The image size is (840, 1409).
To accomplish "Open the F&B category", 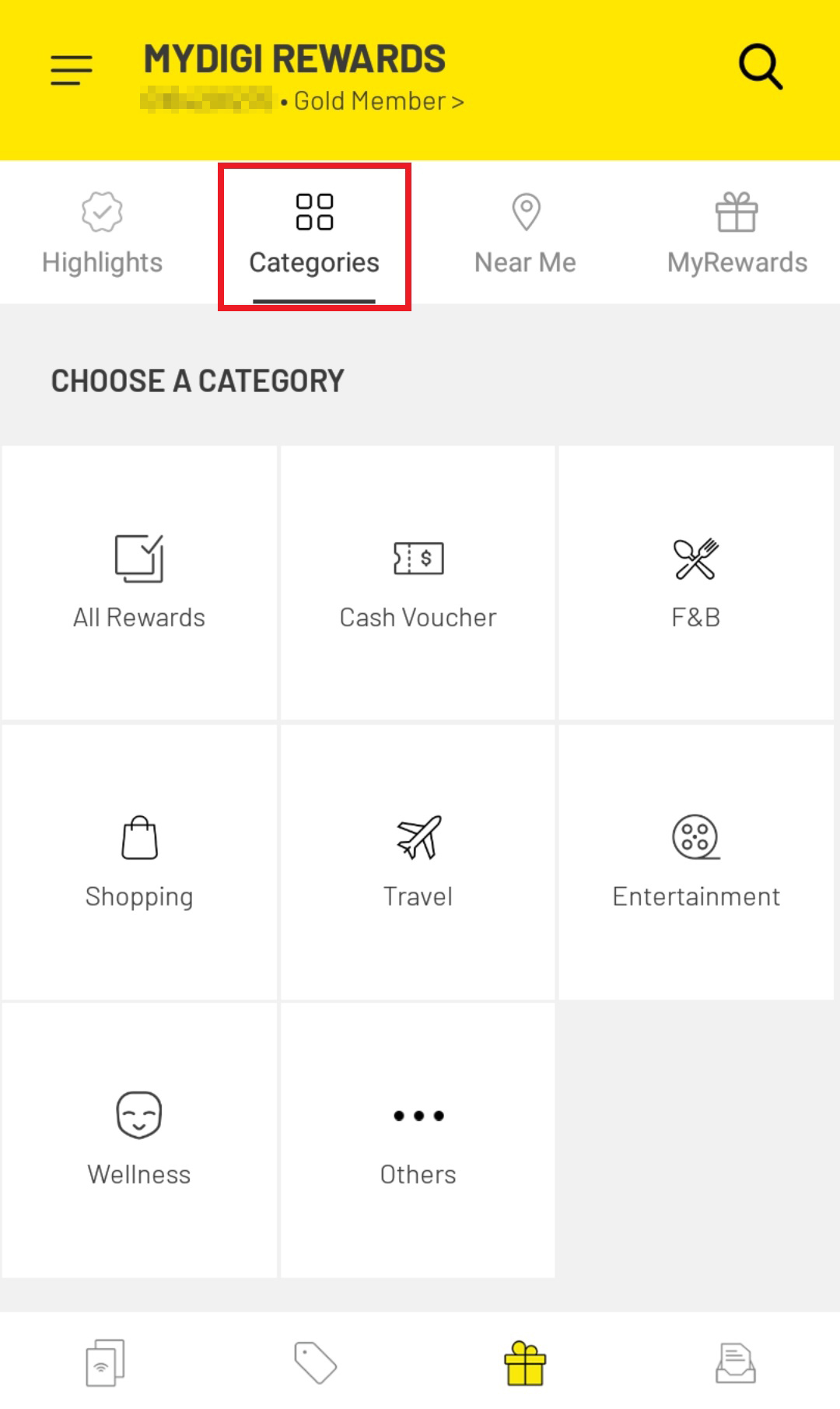I will 696,584.
